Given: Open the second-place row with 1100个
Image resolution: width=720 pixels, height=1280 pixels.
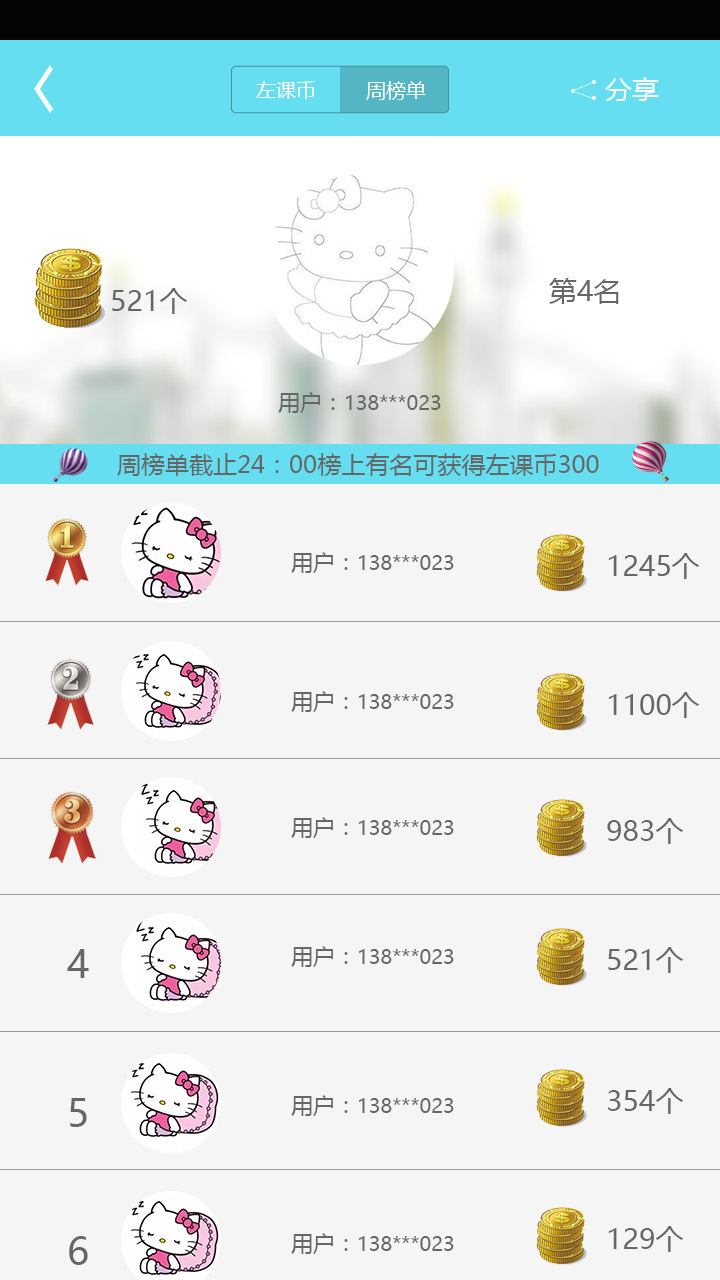Looking at the screenshot, I should click(360, 691).
